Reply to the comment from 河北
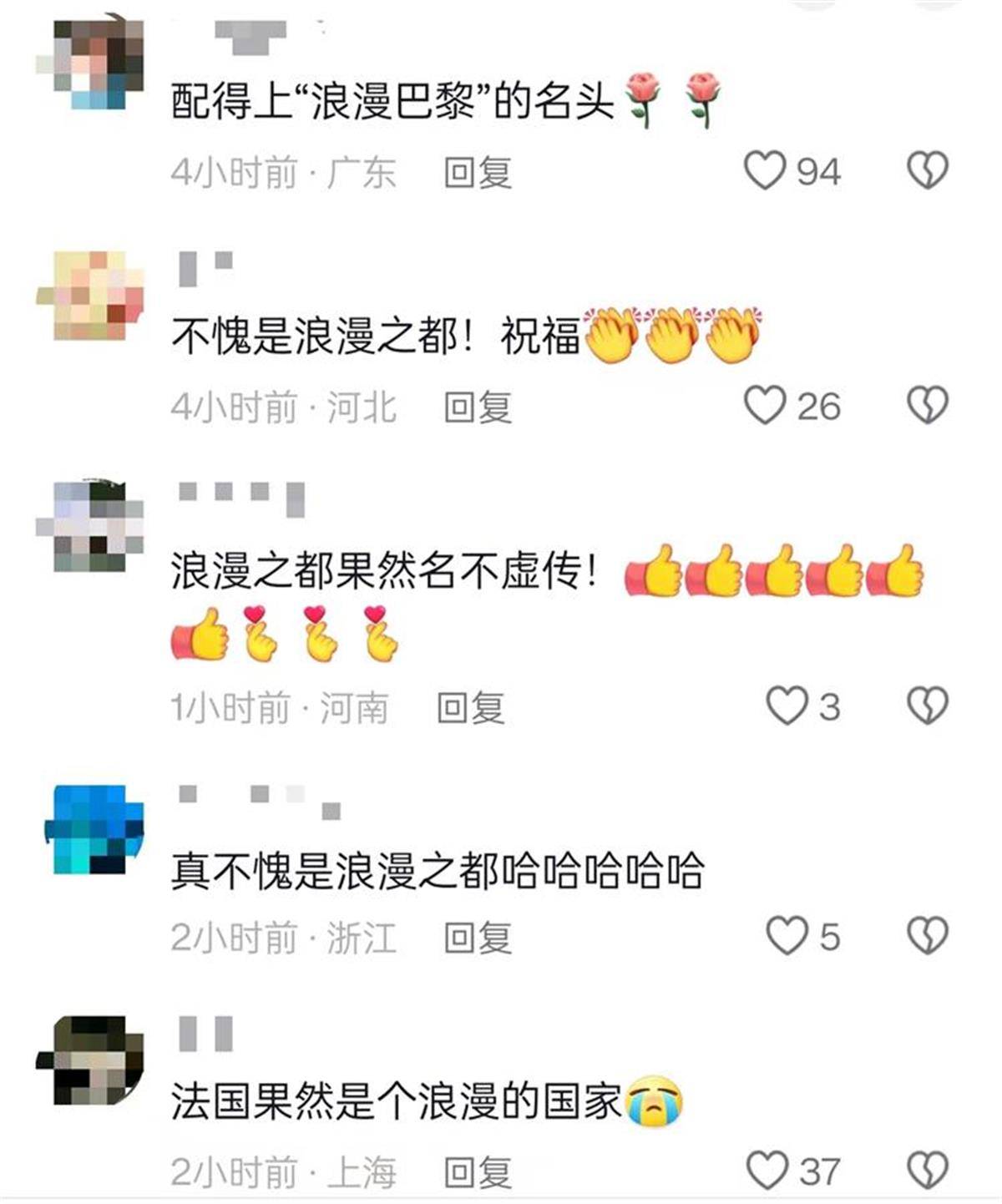Viewport: 1002px width, 1204px height. click(x=477, y=407)
